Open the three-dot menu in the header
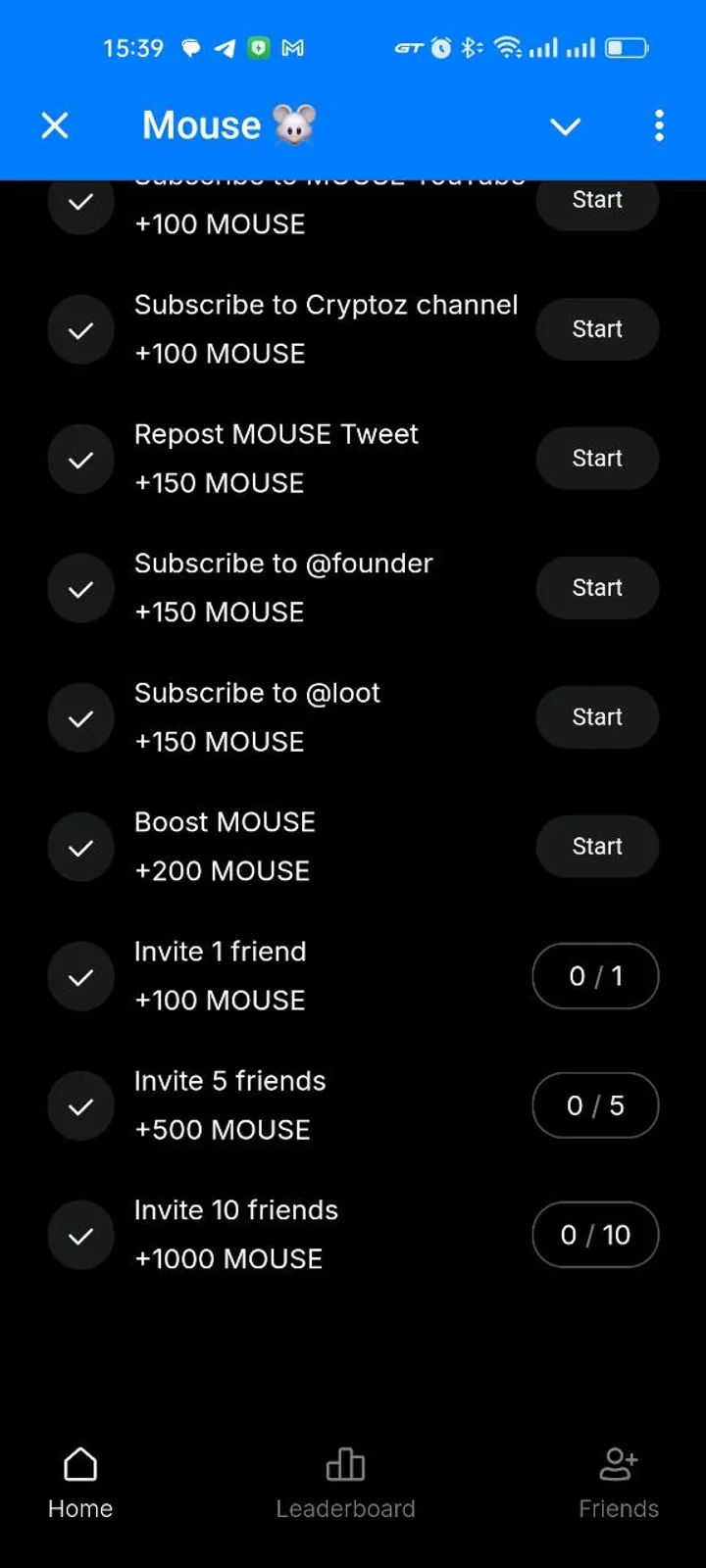The width and height of the screenshot is (706, 1568). point(659,125)
